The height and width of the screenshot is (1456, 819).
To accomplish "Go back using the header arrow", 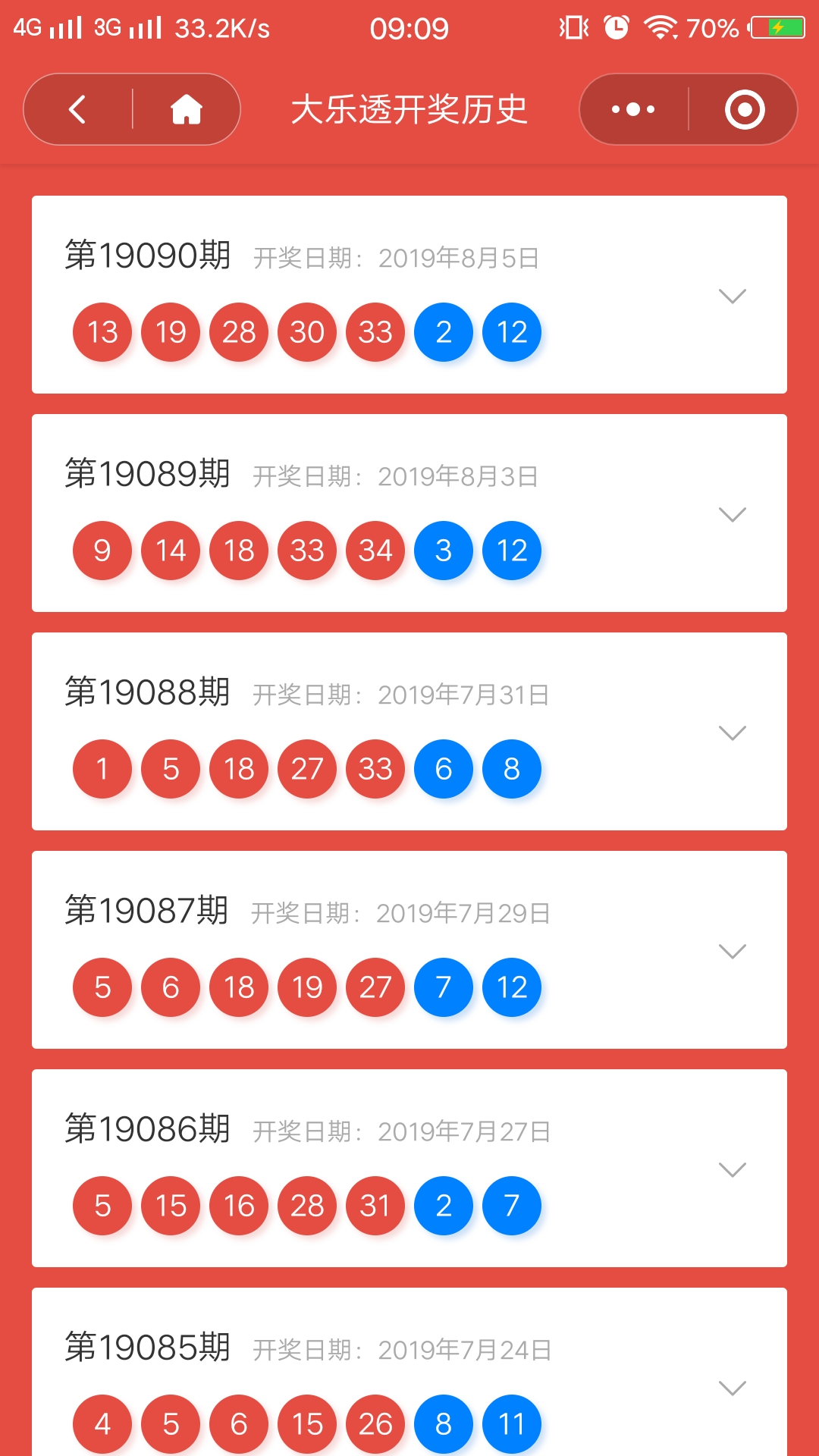I will (77, 109).
